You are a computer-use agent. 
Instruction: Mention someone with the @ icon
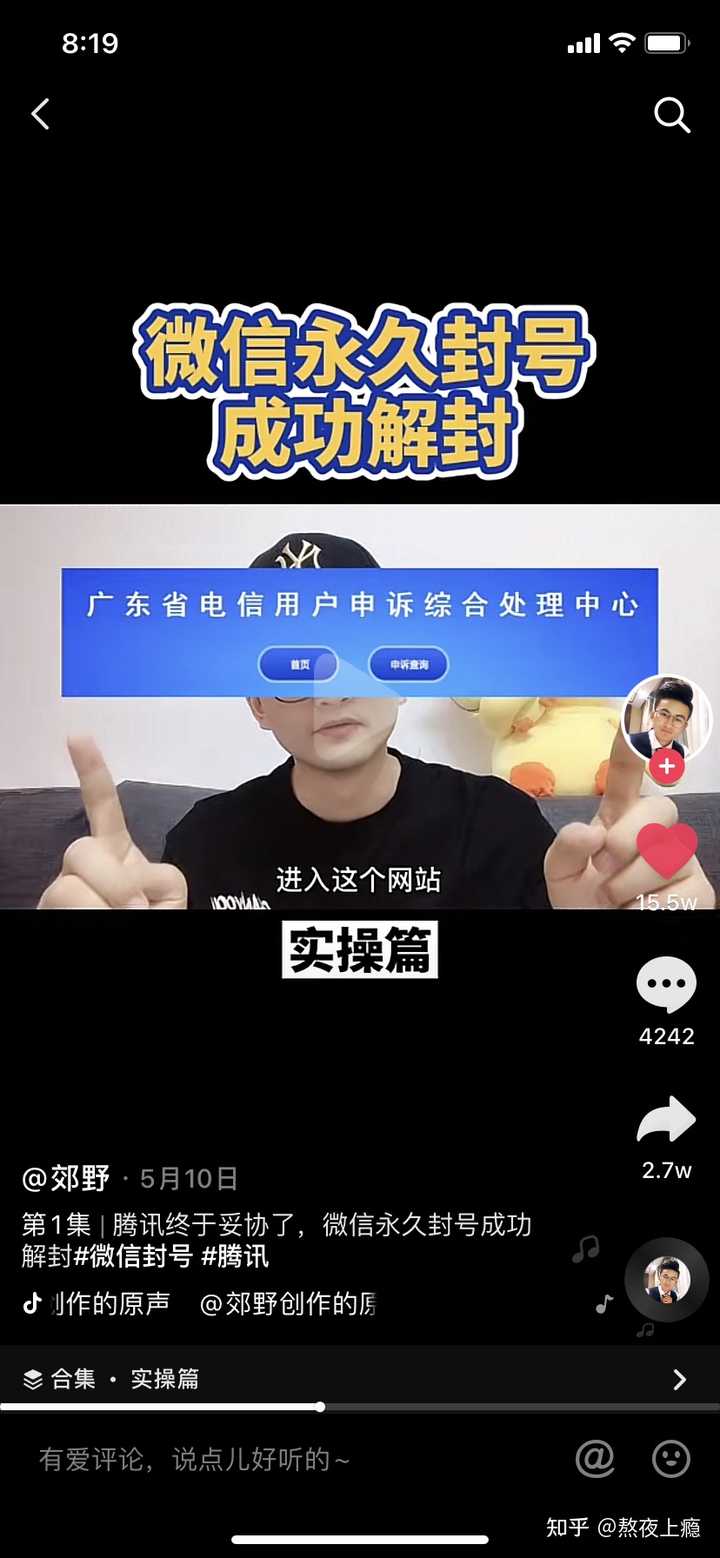click(595, 1460)
